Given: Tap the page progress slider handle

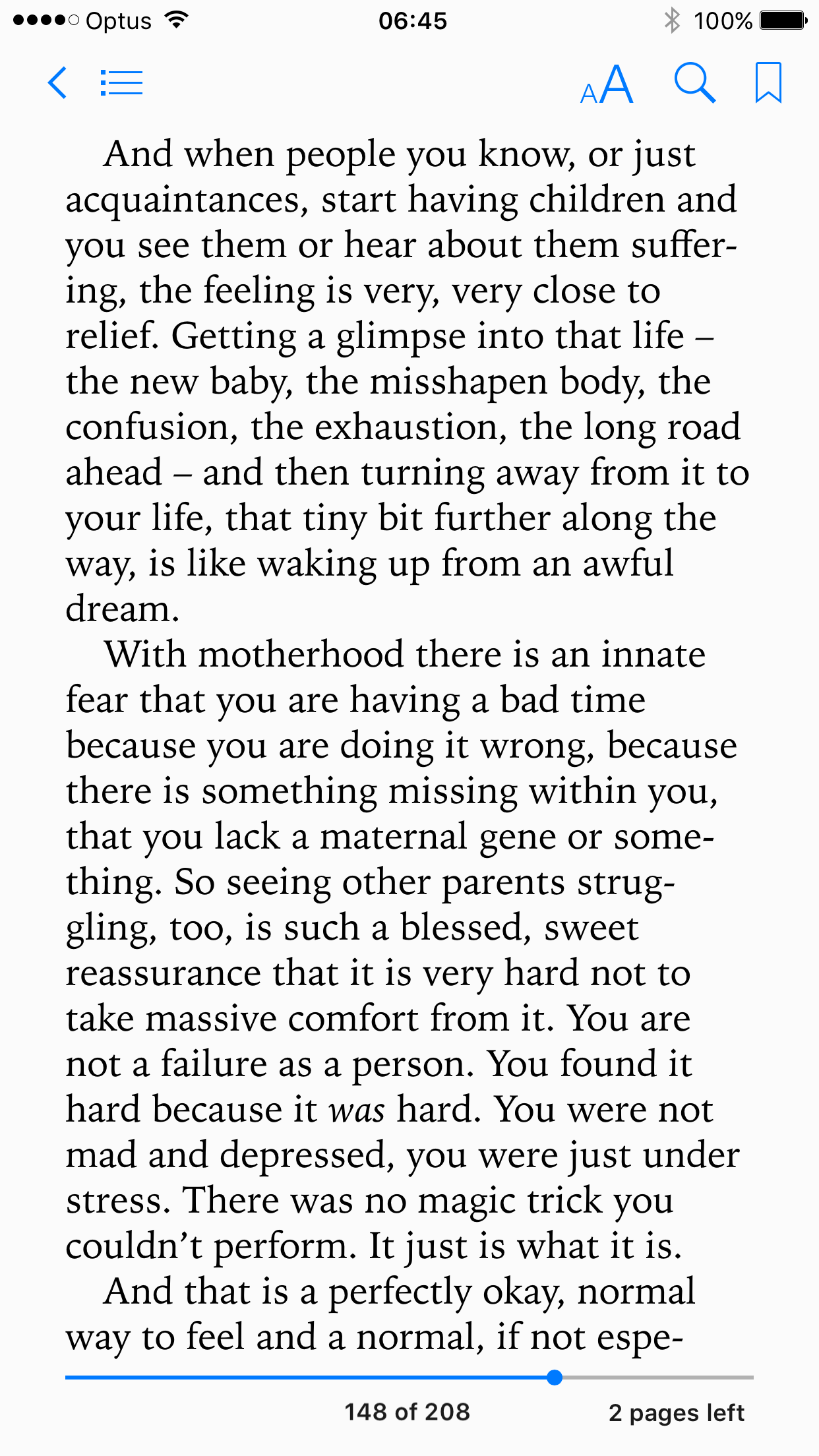Looking at the screenshot, I should click(555, 1378).
